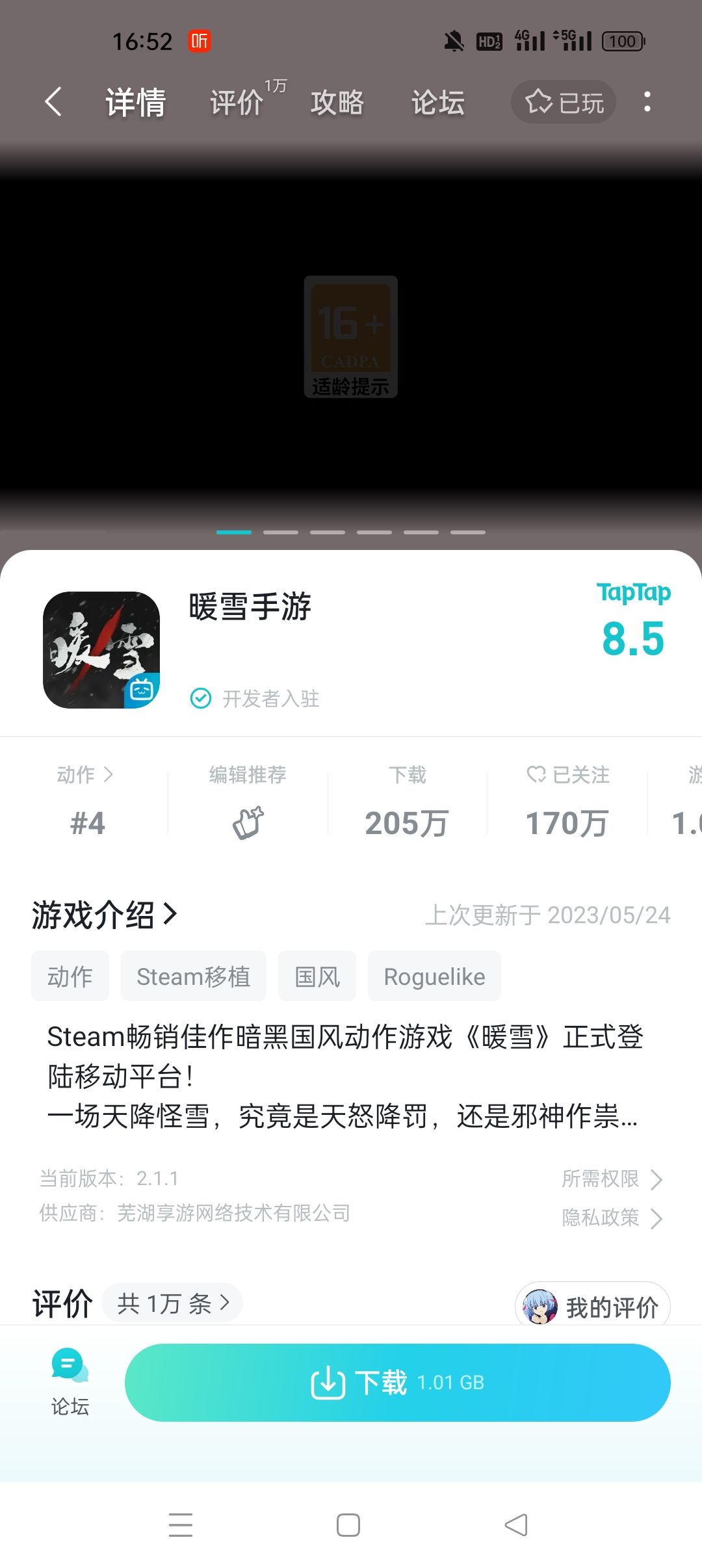Open 我的评价 my review
The image size is (702, 1568).
(x=593, y=1306)
